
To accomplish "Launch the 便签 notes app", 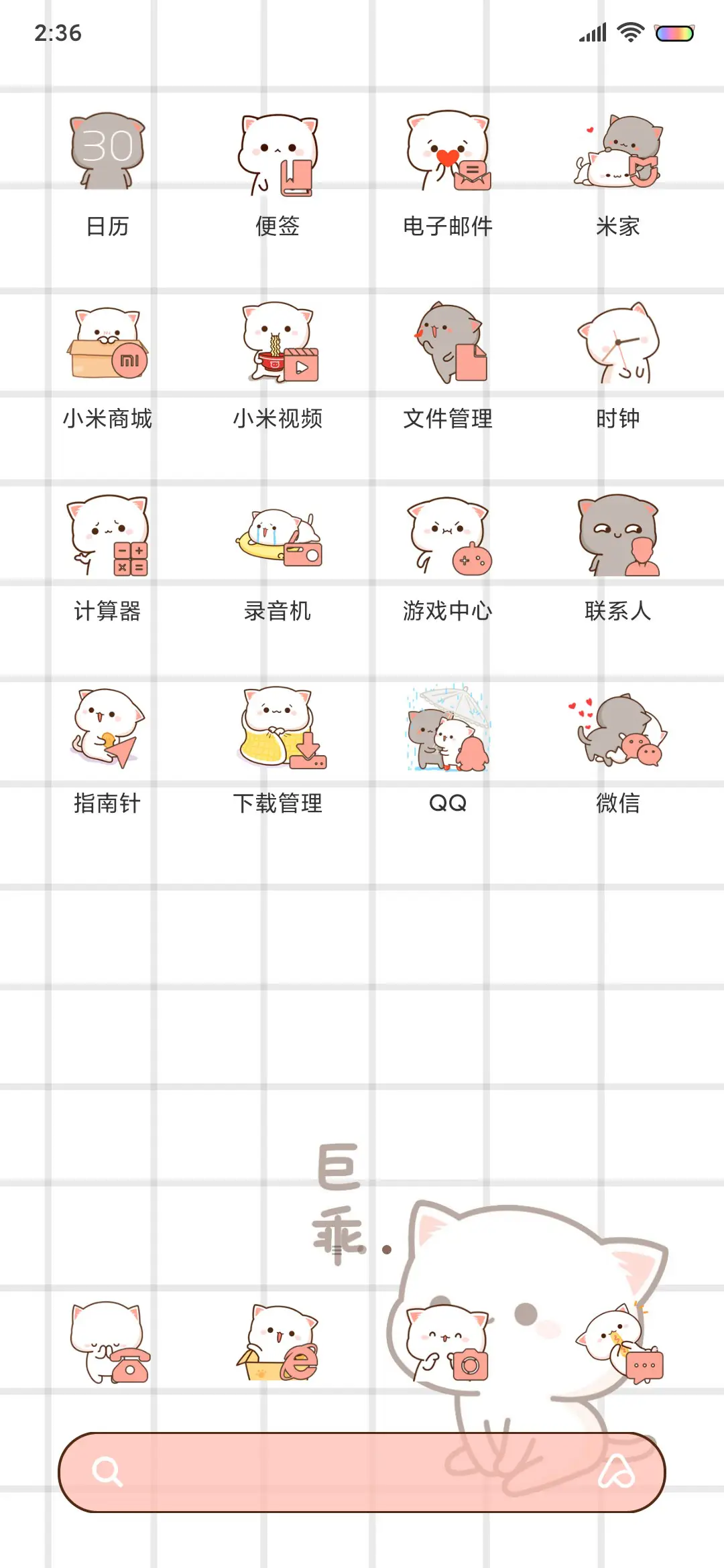I will click(278, 155).
